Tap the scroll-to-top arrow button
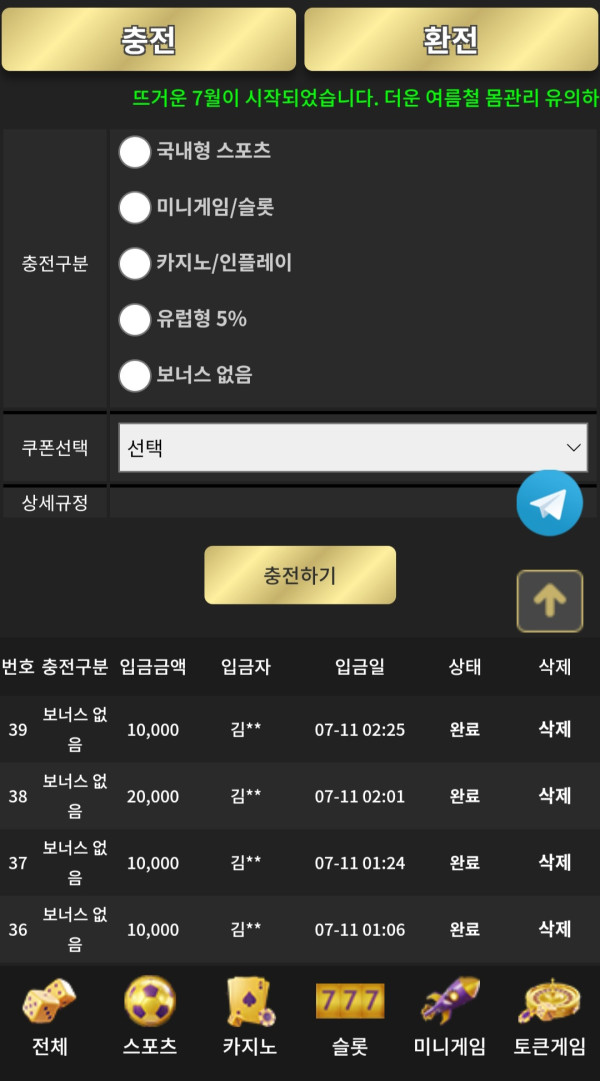The height and width of the screenshot is (1081, 600). 549,601
